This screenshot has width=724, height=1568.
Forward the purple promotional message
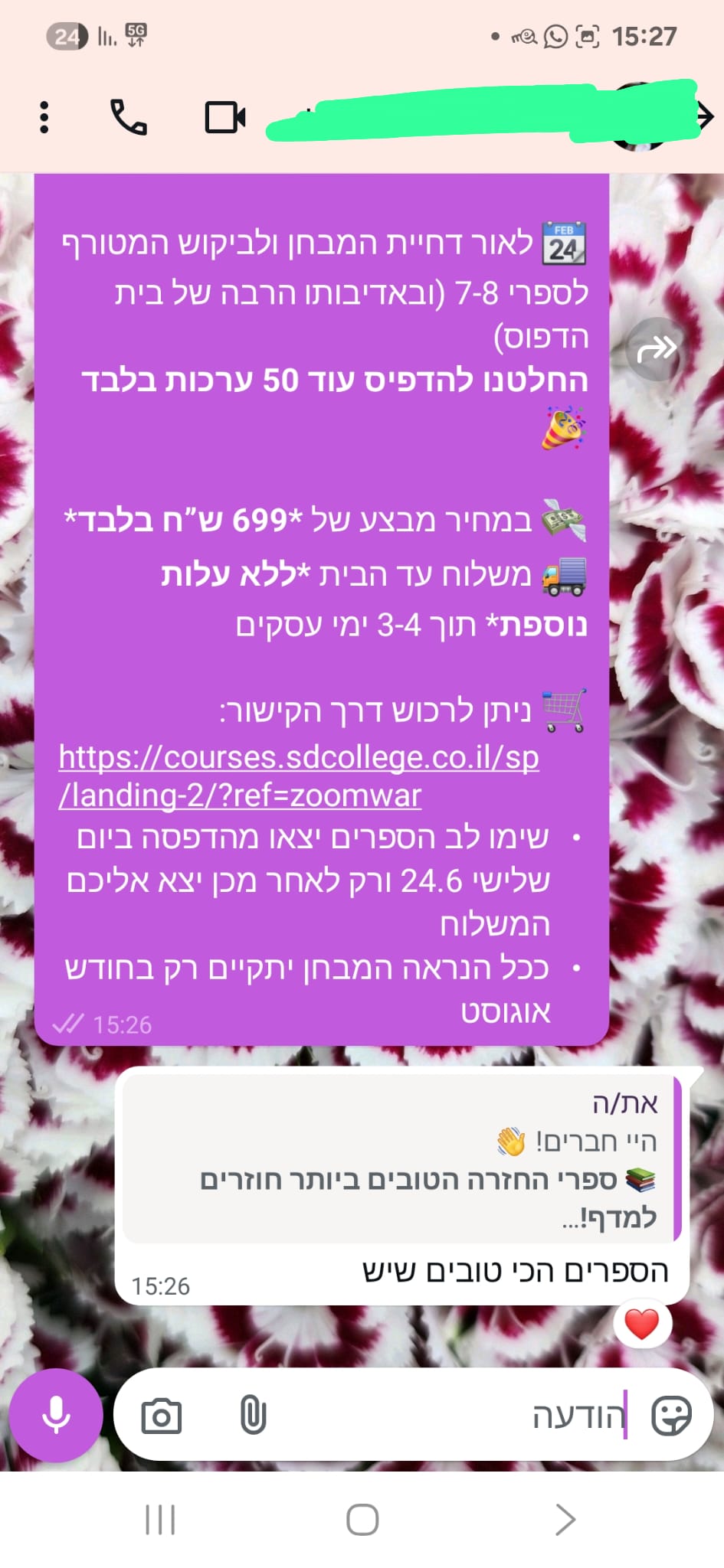pyautogui.click(x=657, y=349)
